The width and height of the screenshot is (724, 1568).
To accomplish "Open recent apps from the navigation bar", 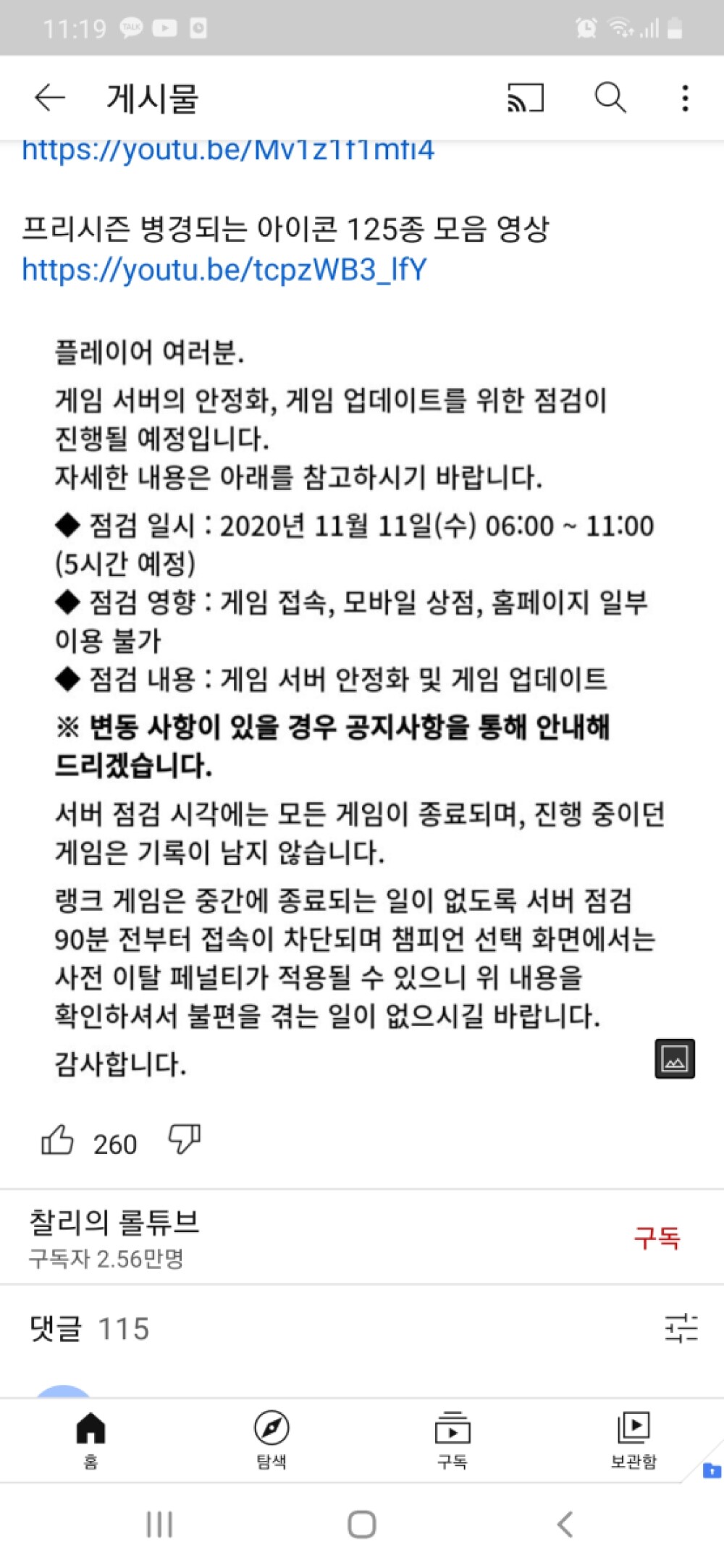I will coord(159,1524).
